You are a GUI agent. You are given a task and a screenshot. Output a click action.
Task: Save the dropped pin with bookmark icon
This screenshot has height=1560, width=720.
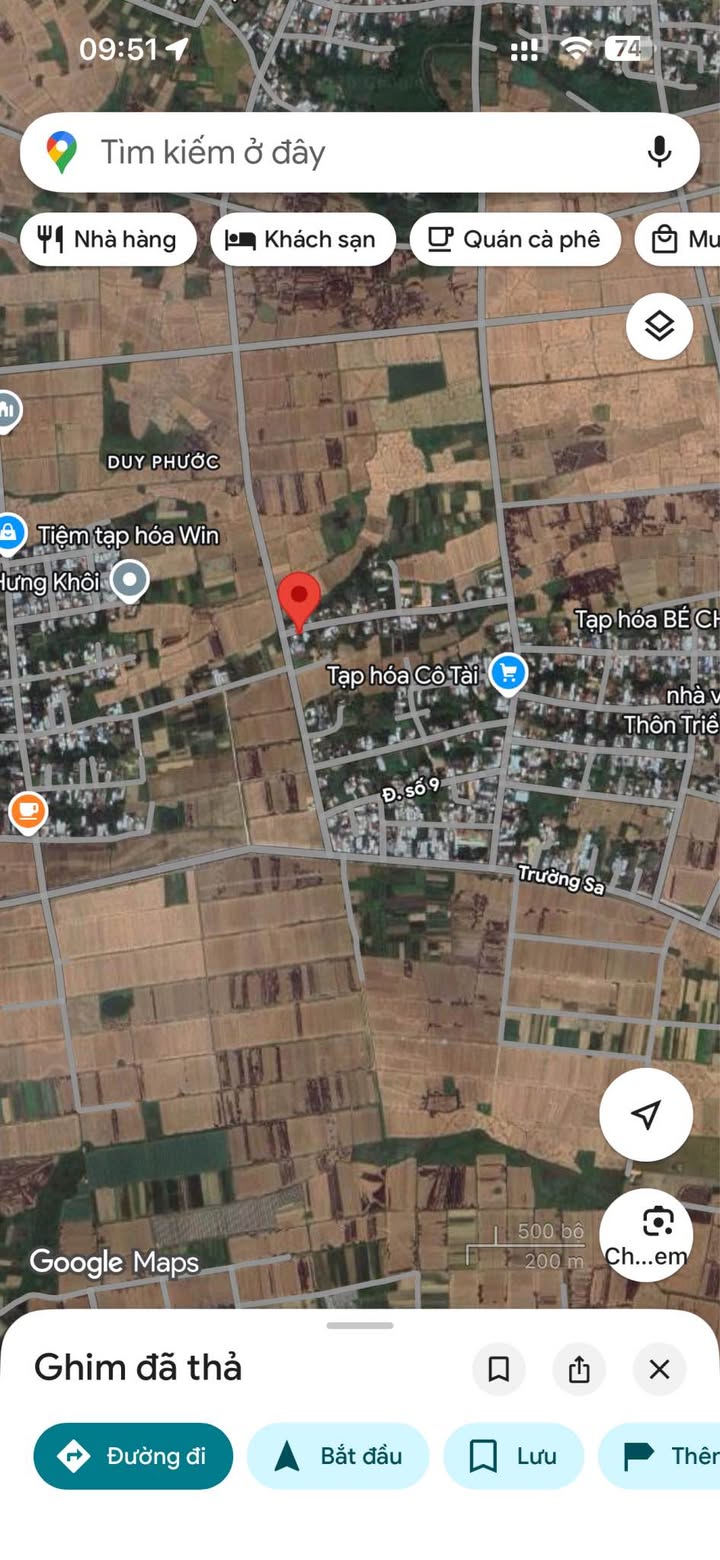(498, 1369)
